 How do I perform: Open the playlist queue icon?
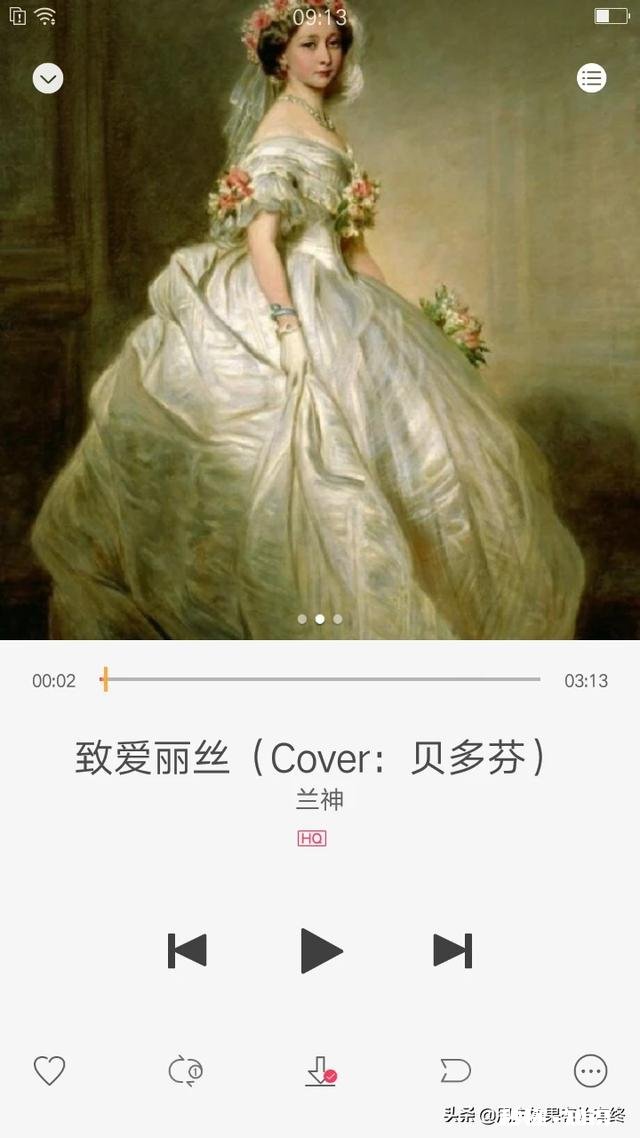tap(591, 78)
